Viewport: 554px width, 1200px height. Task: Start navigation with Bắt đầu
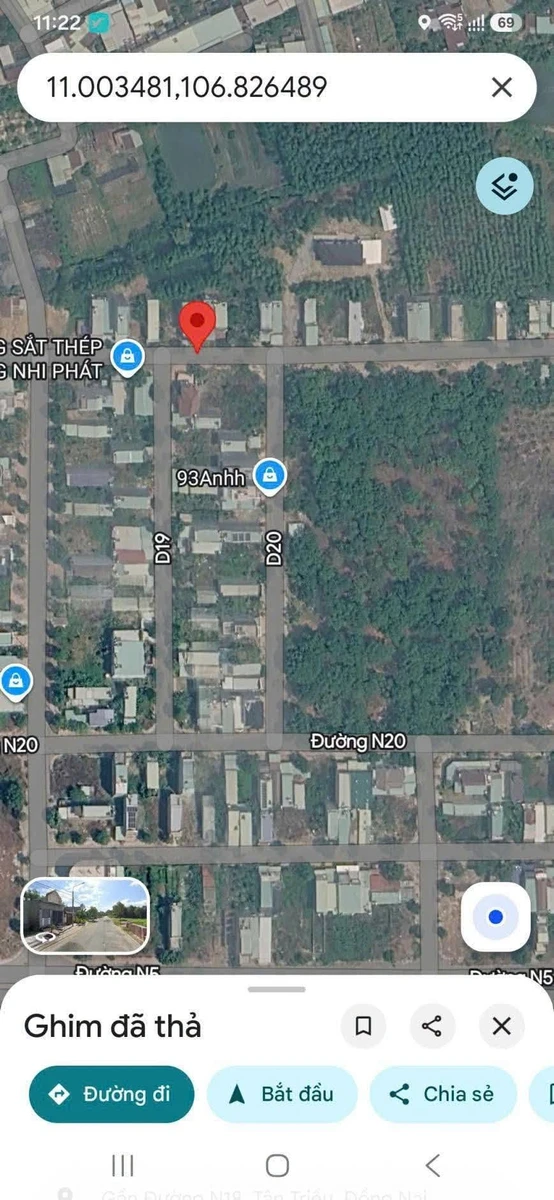click(282, 1094)
